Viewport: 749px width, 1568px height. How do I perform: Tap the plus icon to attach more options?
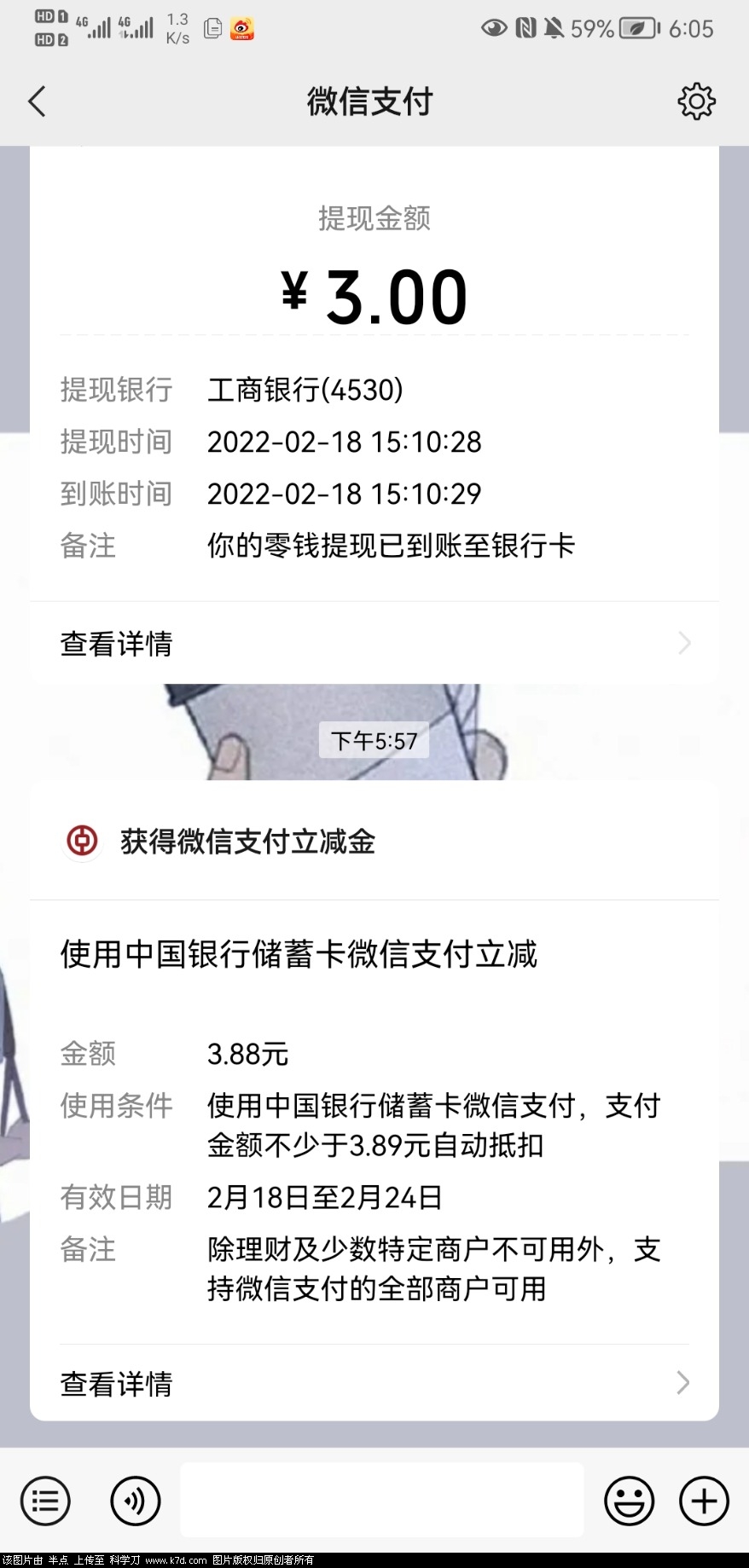pos(703,1501)
